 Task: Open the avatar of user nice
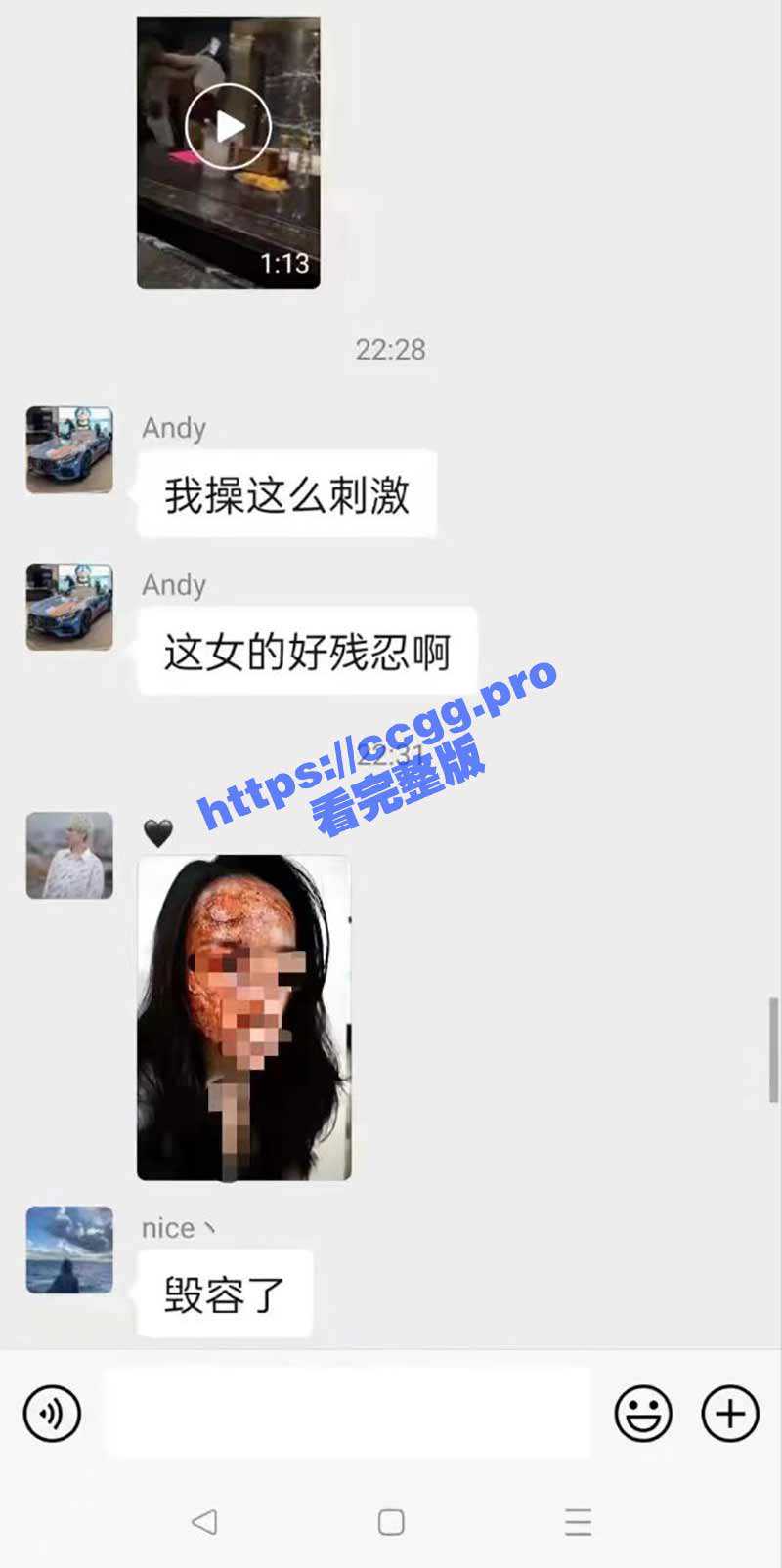click(x=69, y=1250)
